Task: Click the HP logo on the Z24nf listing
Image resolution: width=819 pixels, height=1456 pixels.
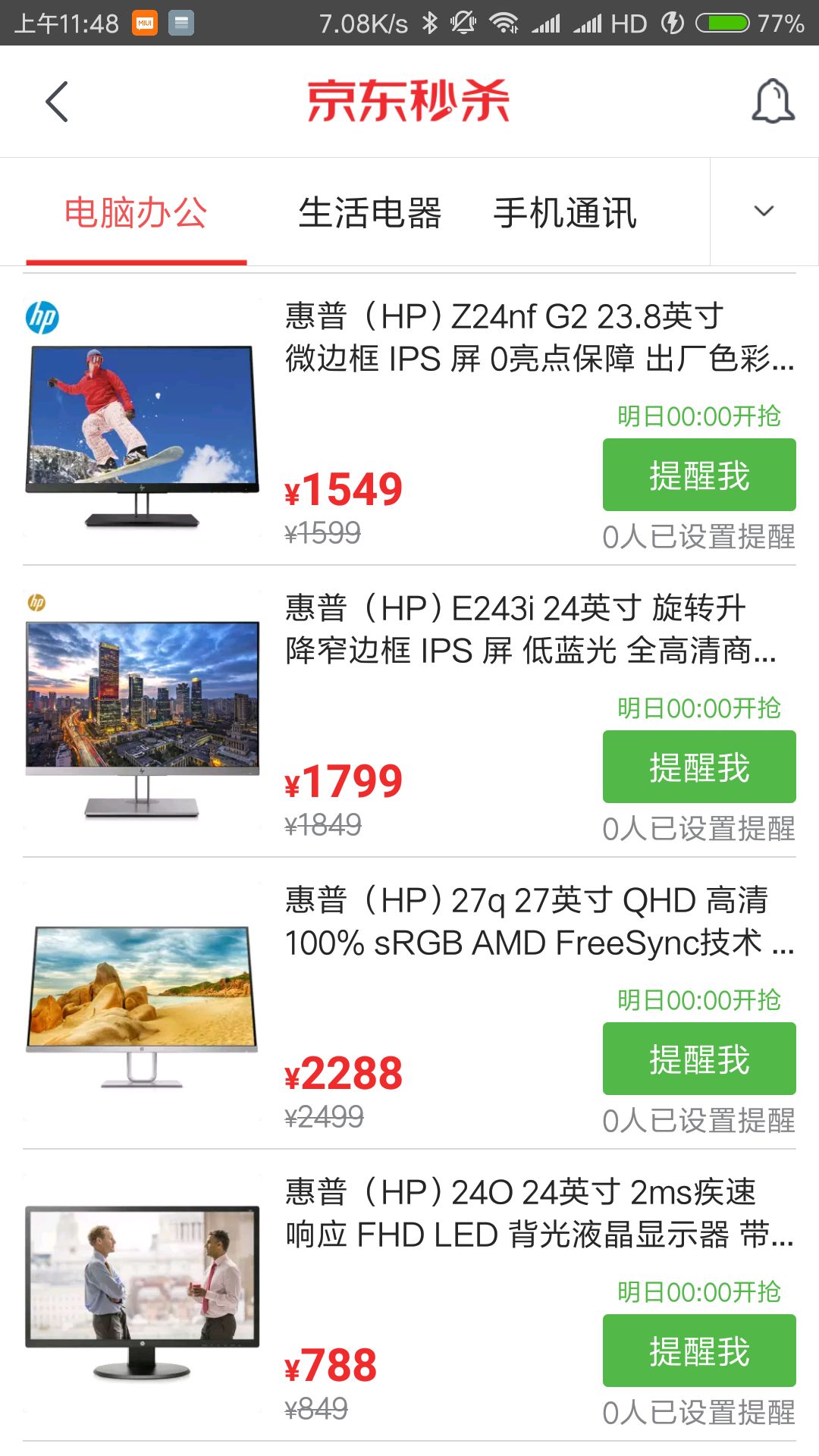Action: [x=43, y=318]
